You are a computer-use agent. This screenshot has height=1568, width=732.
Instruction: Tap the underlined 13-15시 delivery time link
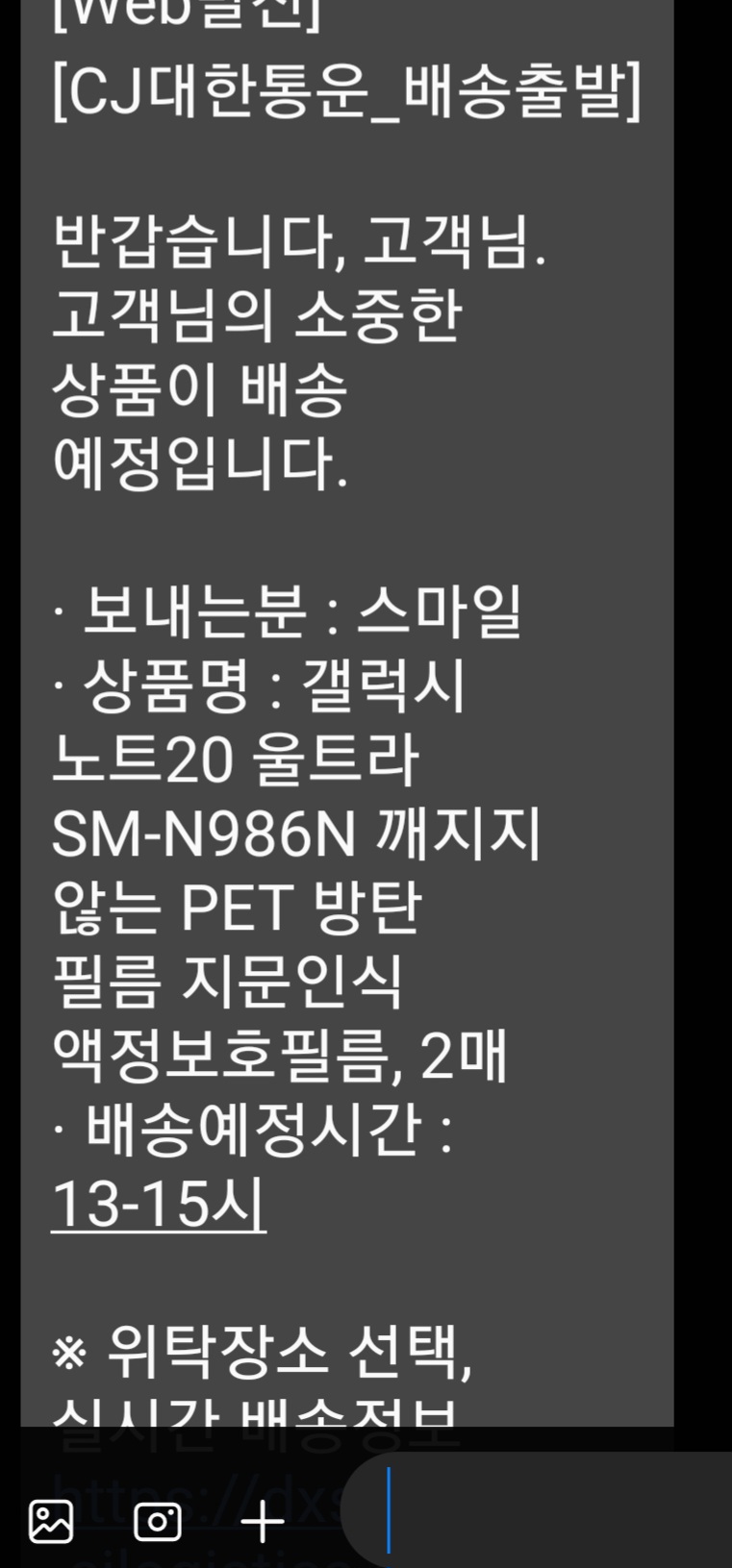click(158, 1204)
